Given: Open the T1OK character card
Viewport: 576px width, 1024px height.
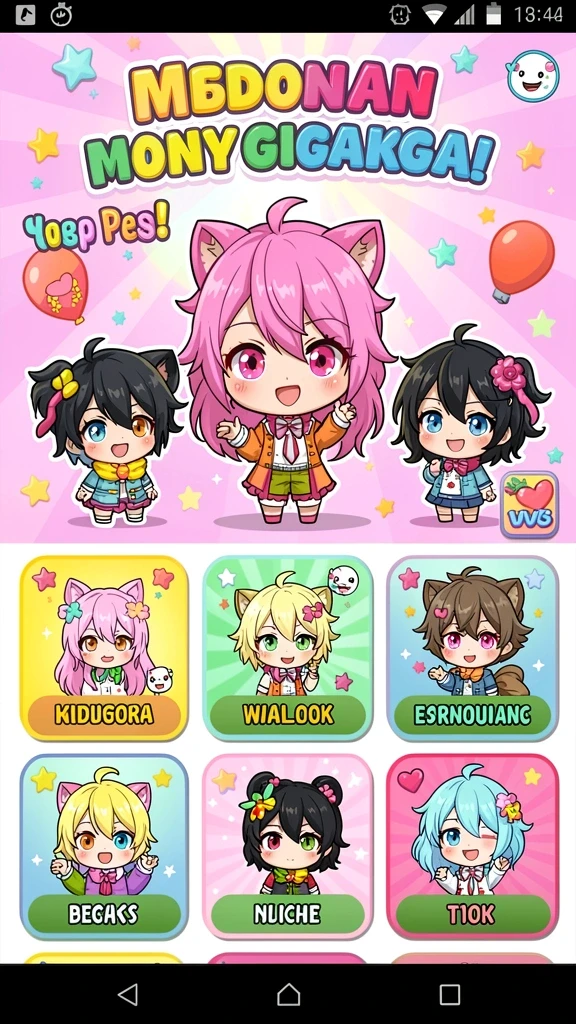Looking at the screenshot, I should 472,846.
